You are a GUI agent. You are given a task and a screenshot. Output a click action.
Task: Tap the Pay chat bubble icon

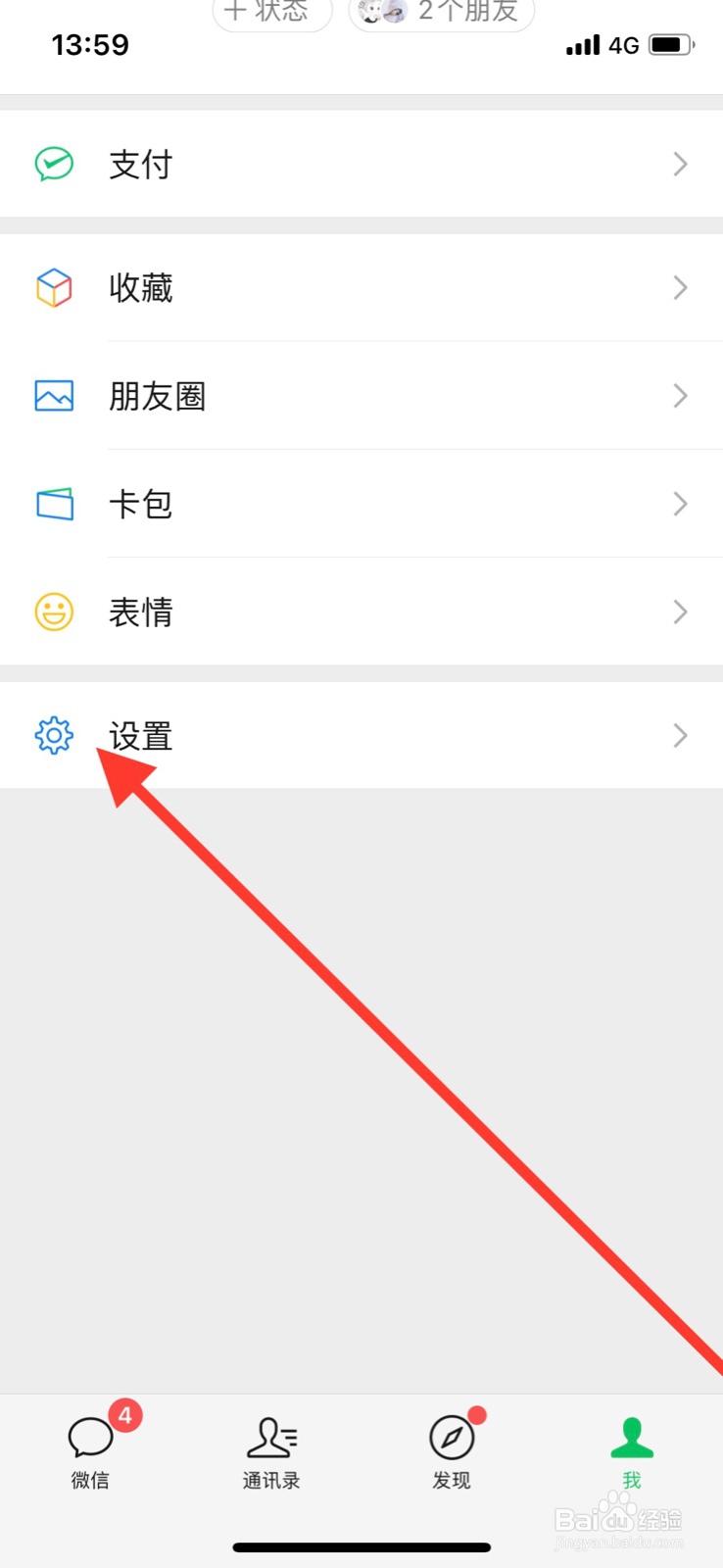tap(54, 164)
